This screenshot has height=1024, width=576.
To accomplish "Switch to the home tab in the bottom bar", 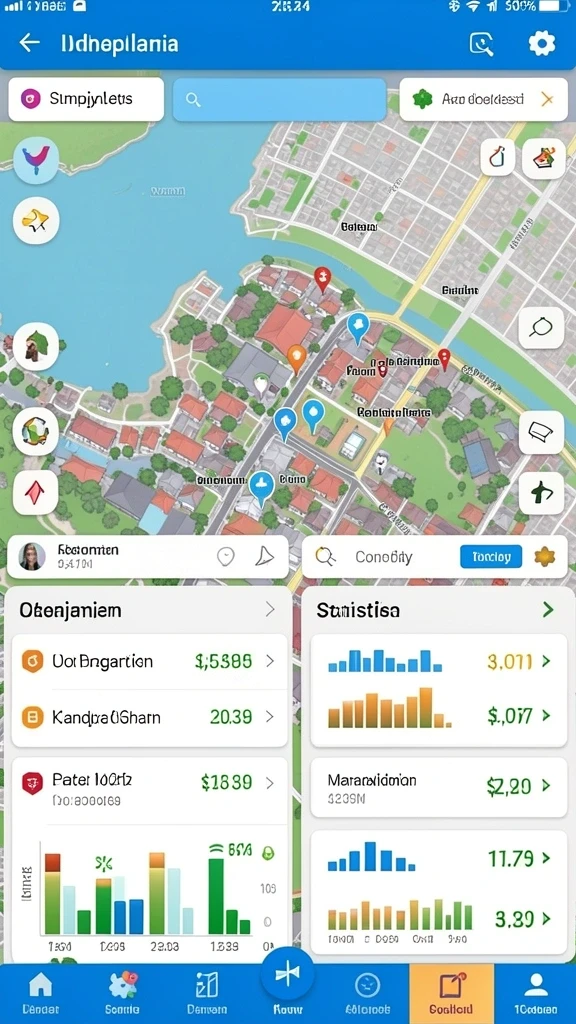I will 40,993.
